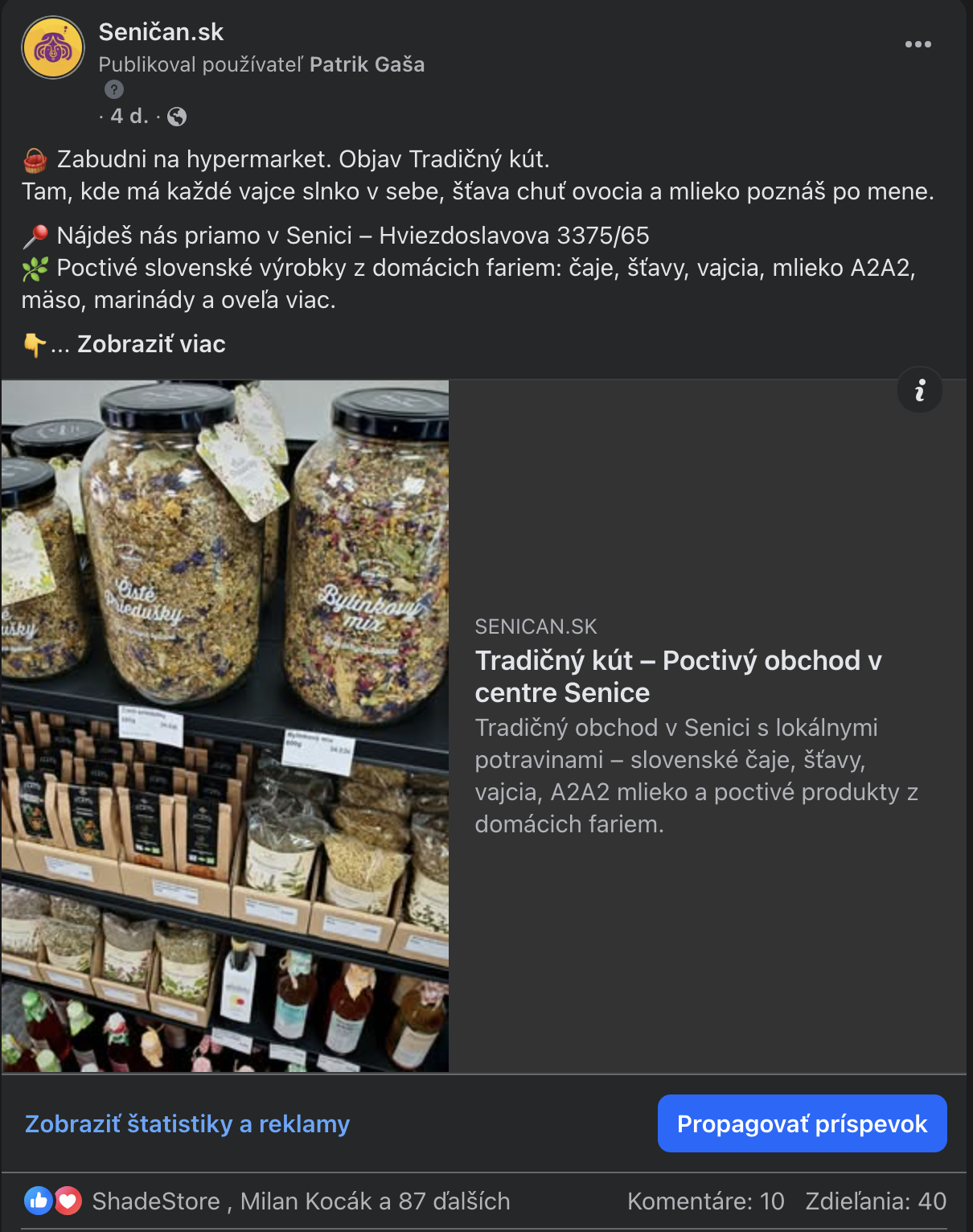
Task: Open Patrik Gaša's profile
Action: (x=367, y=64)
